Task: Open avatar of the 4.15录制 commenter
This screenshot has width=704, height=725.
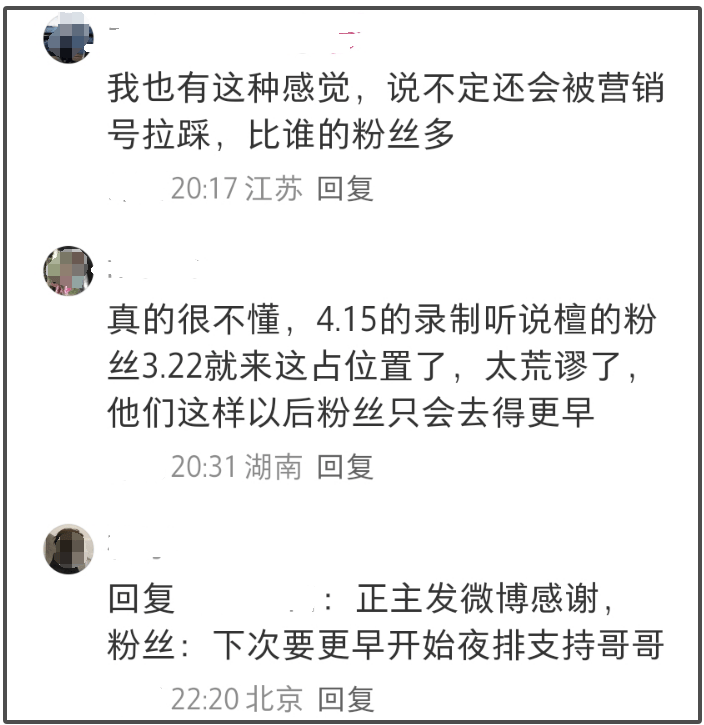Action: tap(69, 270)
